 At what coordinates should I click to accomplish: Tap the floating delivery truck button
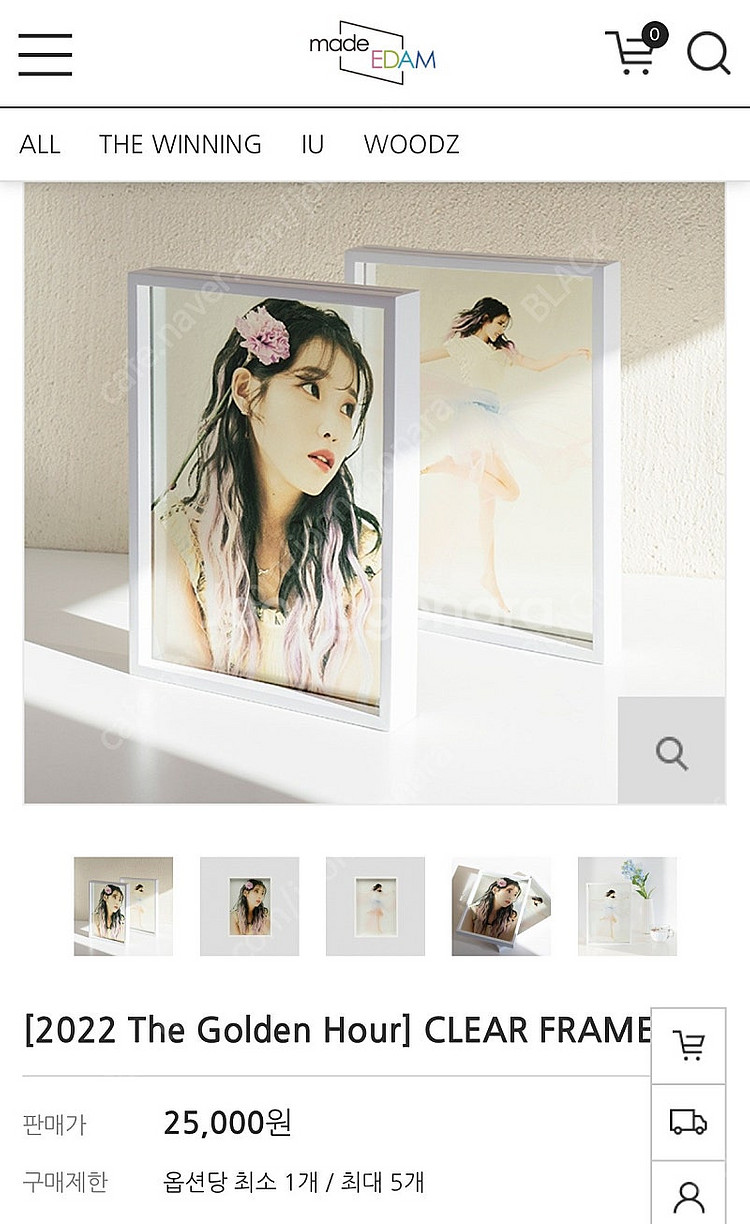pyautogui.click(x=688, y=1122)
